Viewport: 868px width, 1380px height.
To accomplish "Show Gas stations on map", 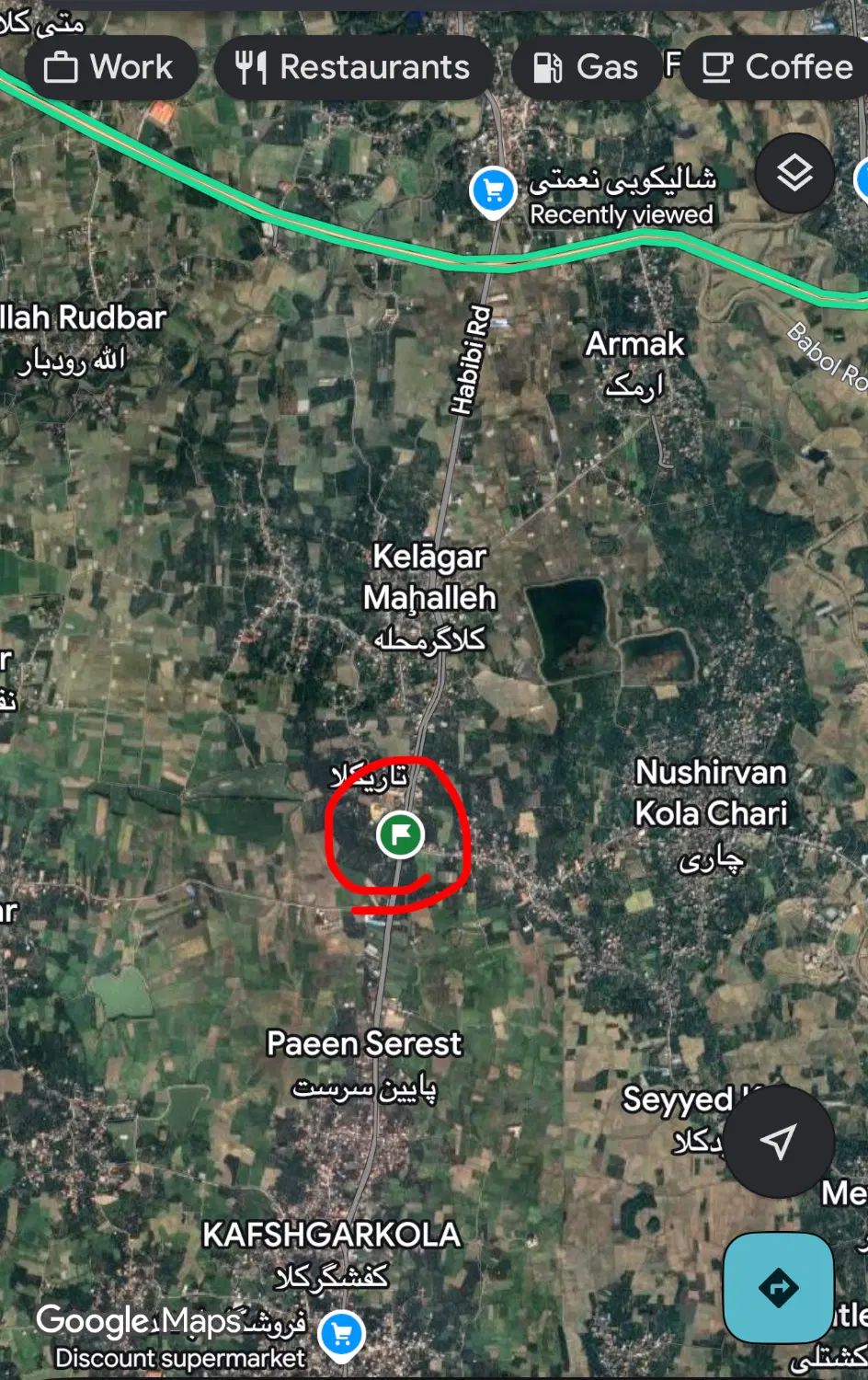I will click(586, 67).
